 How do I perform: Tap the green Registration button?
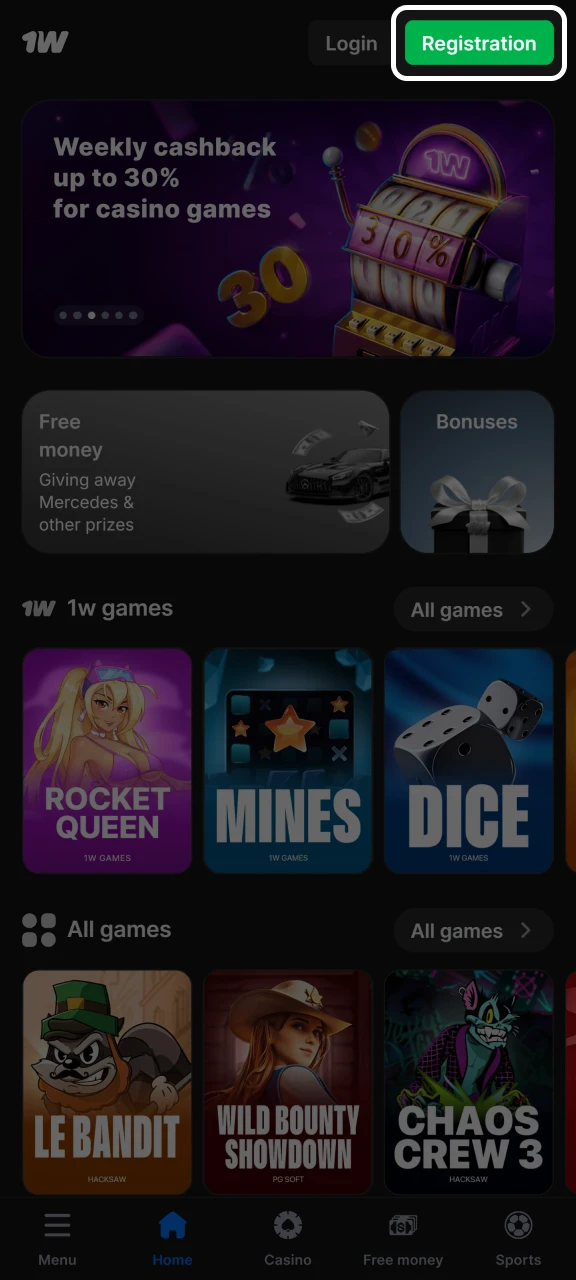pos(479,43)
